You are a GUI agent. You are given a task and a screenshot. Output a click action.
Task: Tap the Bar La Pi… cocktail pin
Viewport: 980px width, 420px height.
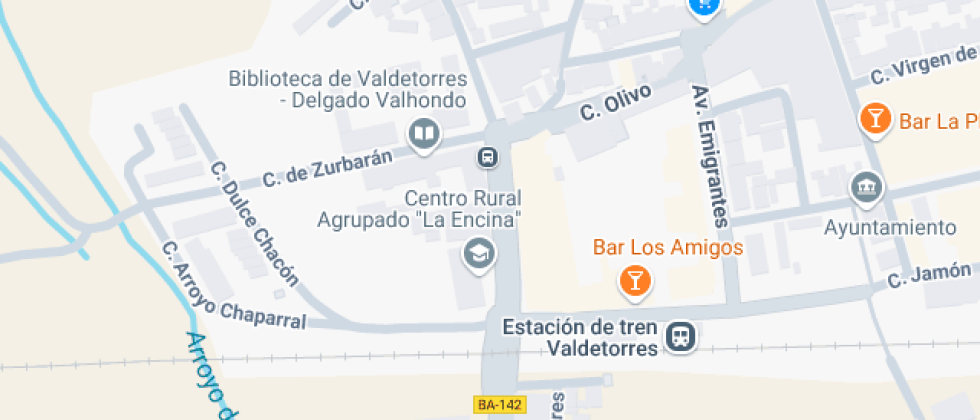click(x=876, y=119)
